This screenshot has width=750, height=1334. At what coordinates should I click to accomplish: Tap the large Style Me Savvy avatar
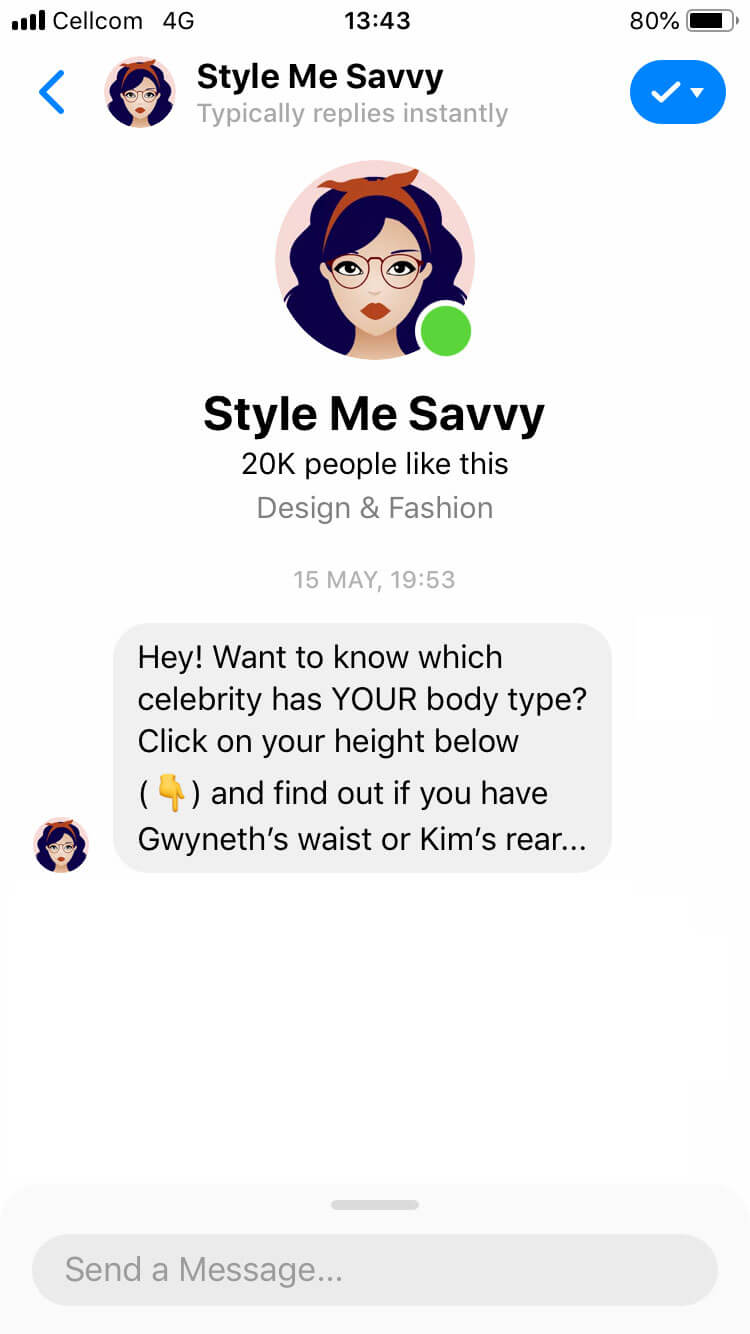pyautogui.click(x=374, y=260)
